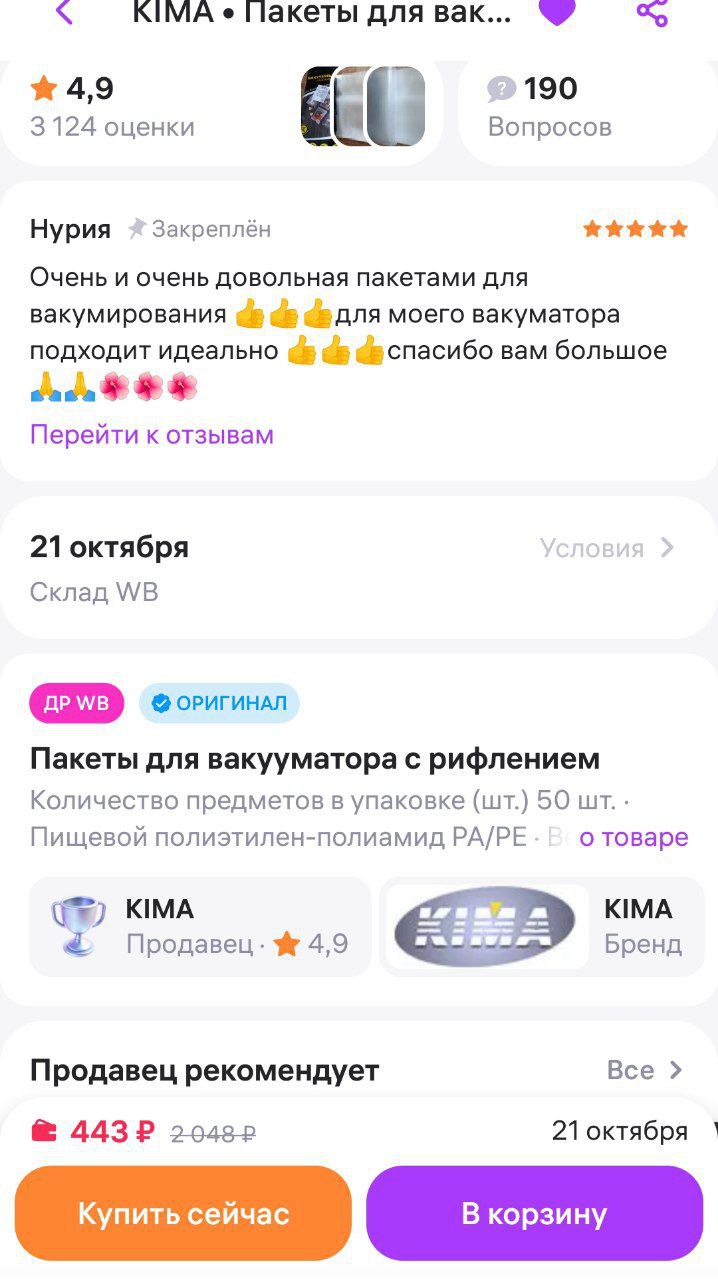Image resolution: width=718 pixels, height=1280 pixels.
Task: Tap the Перейти к отзывам link
Action: point(152,435)
